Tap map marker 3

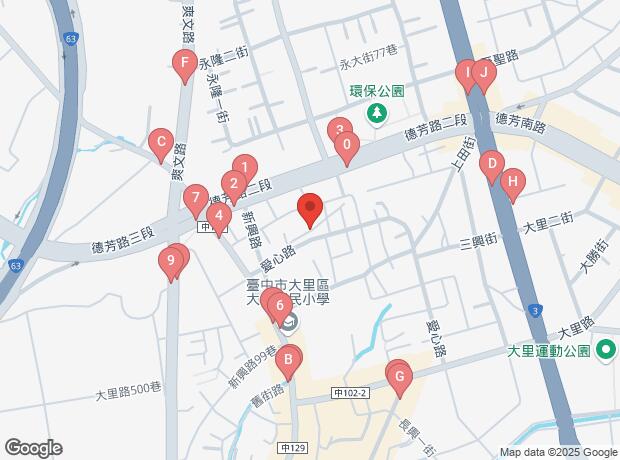coord(338,131)
